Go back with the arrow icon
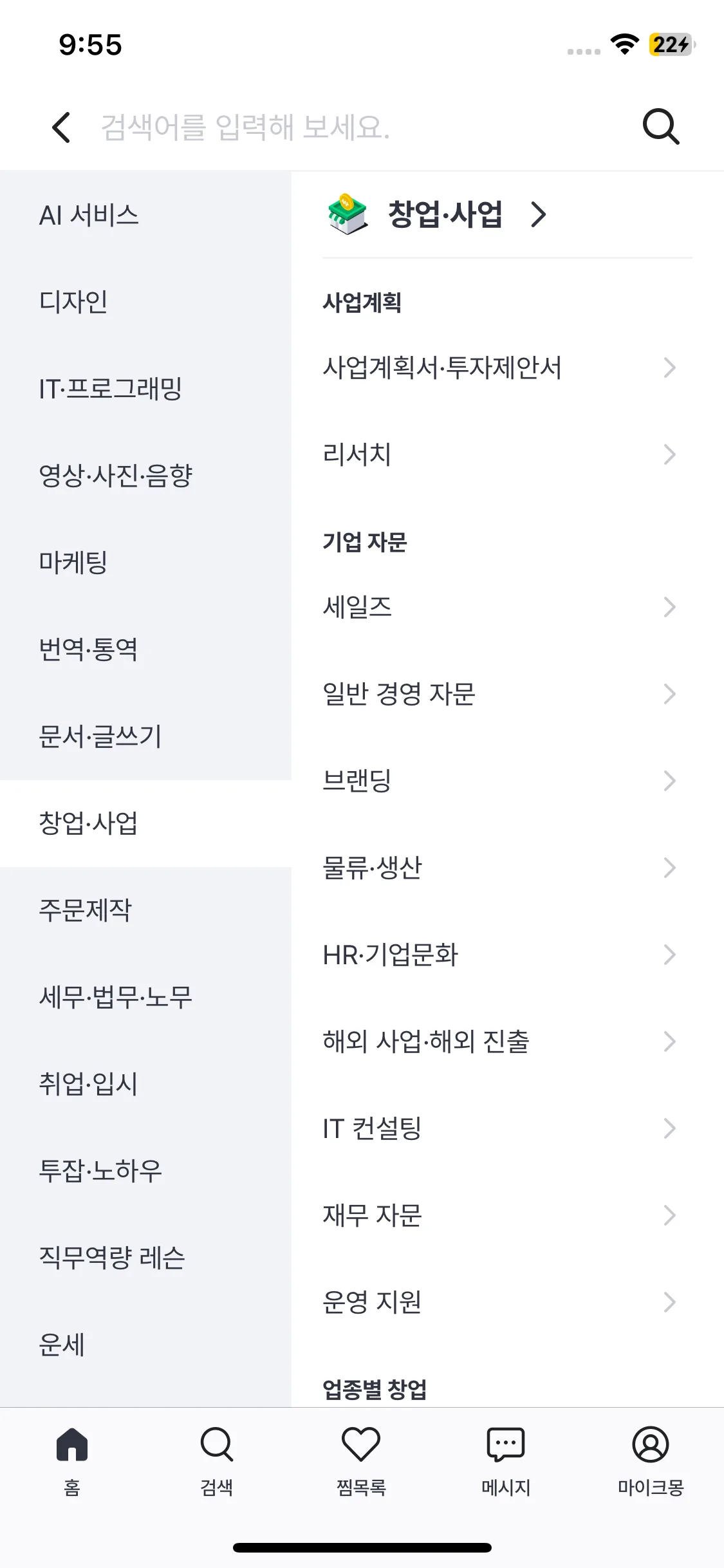 pyautogui.click(x=61, y=127)
